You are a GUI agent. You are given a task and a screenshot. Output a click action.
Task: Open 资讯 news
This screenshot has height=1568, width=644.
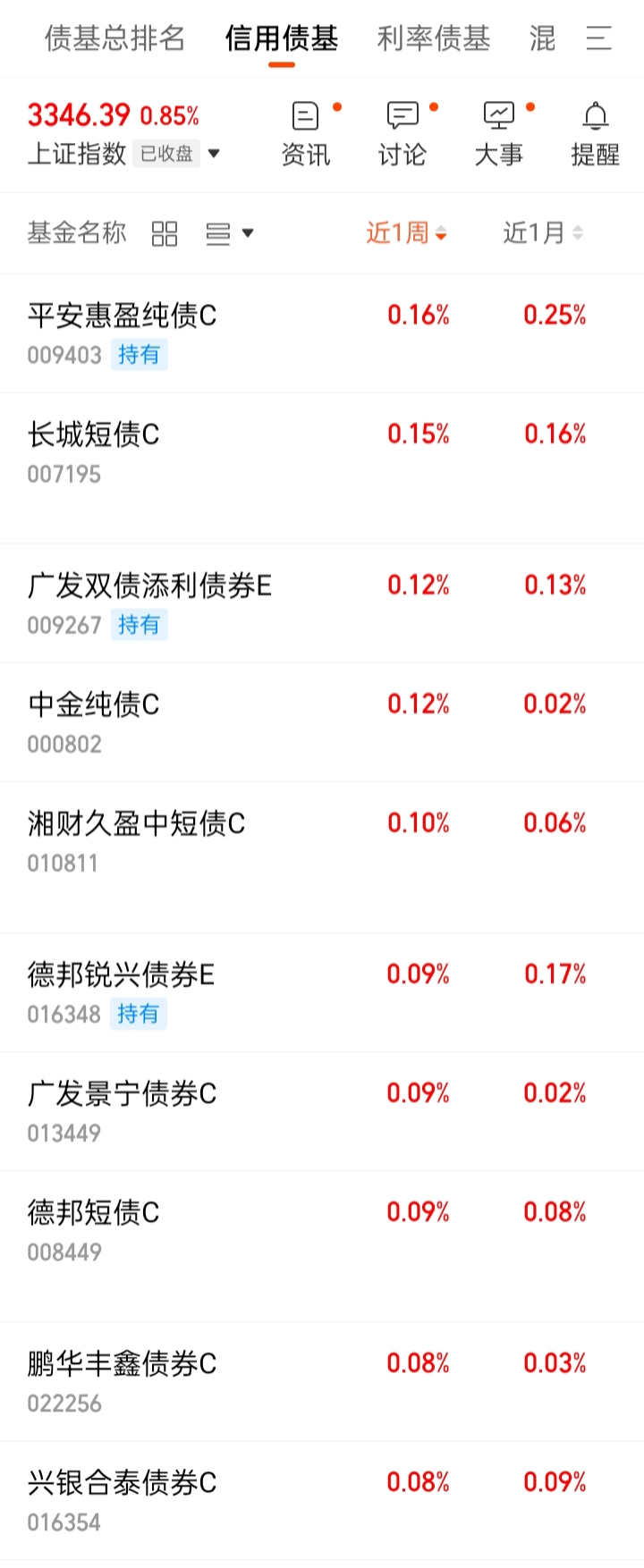(x=306, y=135)
